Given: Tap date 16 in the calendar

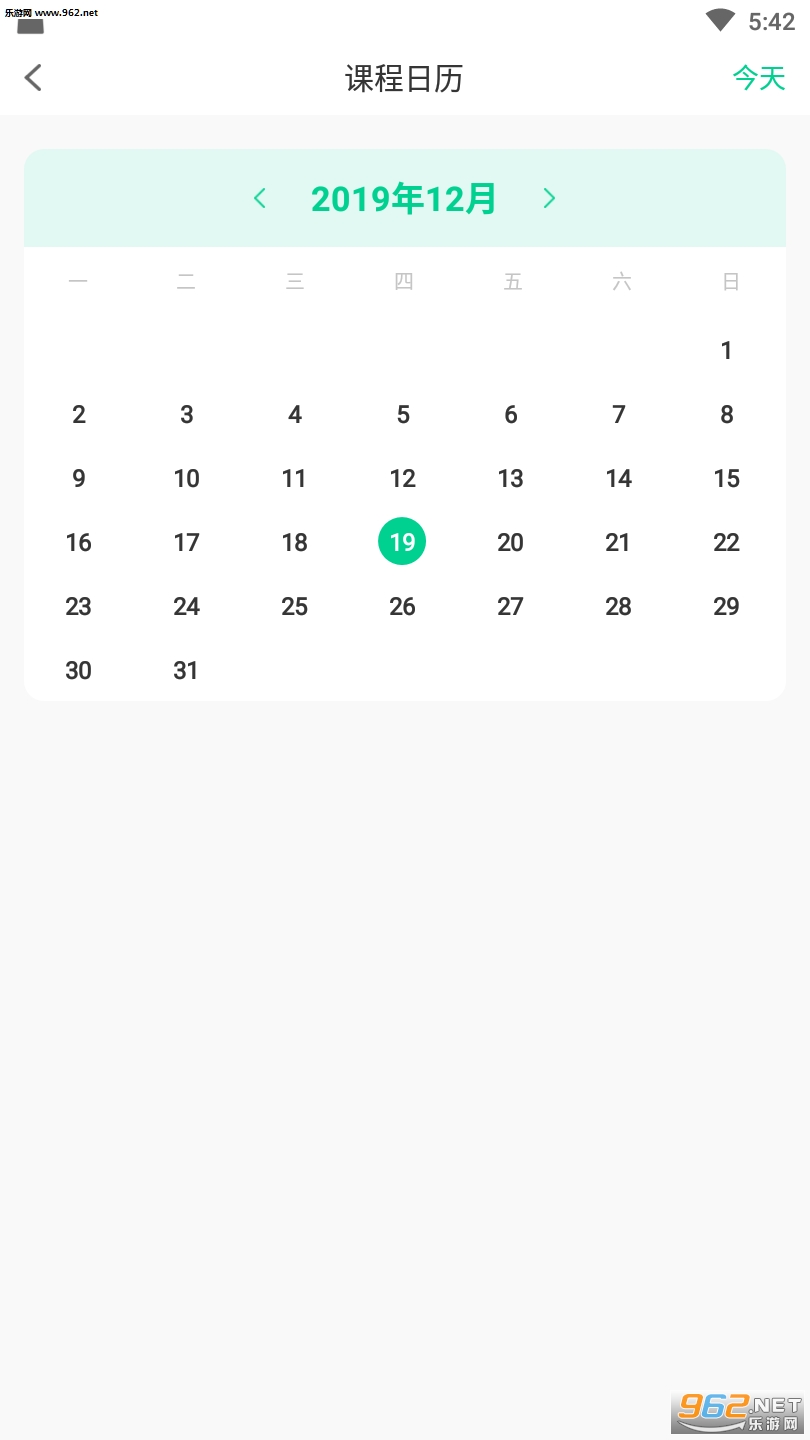Looking at the screenshot, I should (x=78, y=542).
